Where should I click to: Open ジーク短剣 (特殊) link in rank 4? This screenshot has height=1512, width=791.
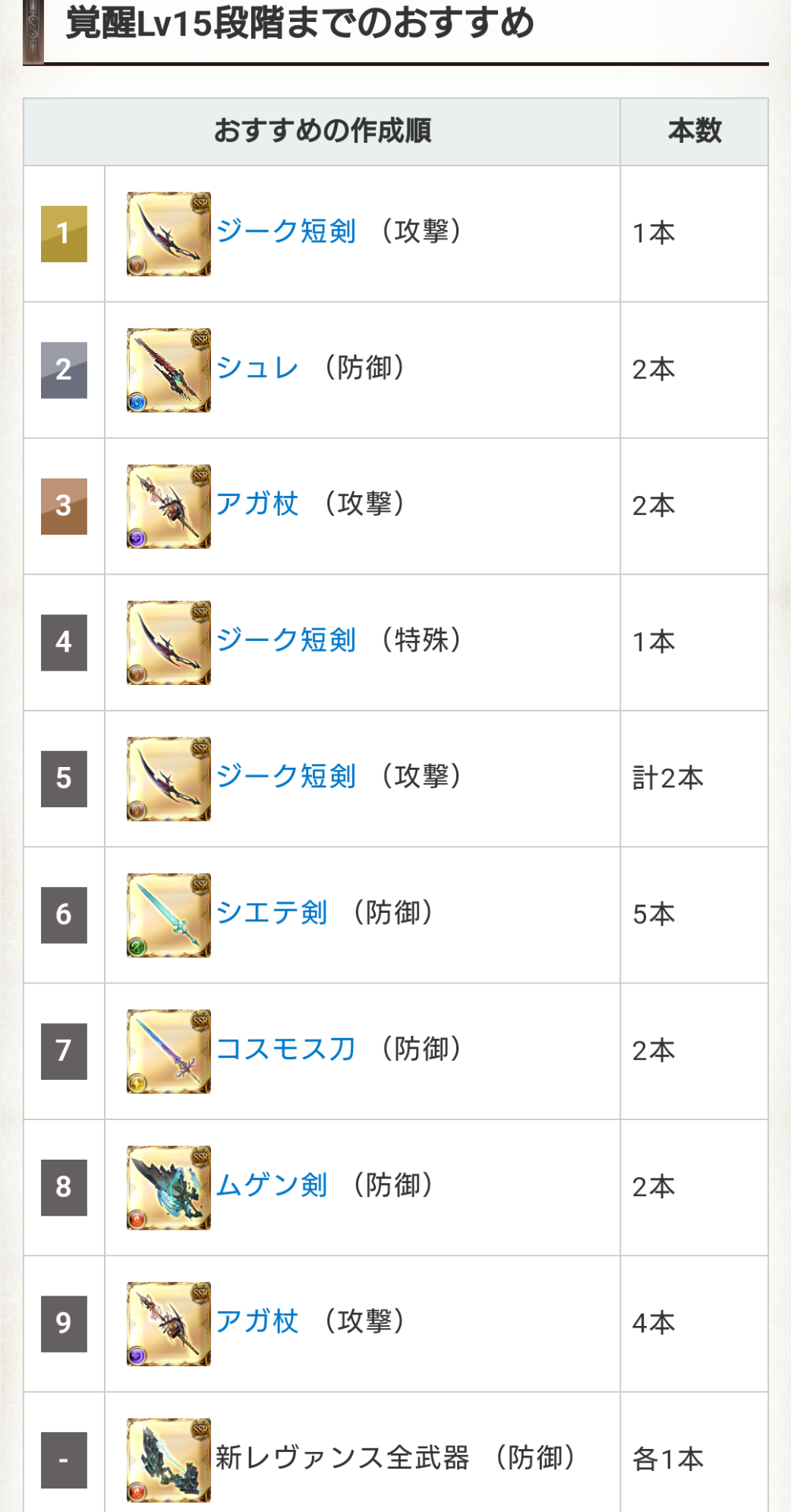286,640
